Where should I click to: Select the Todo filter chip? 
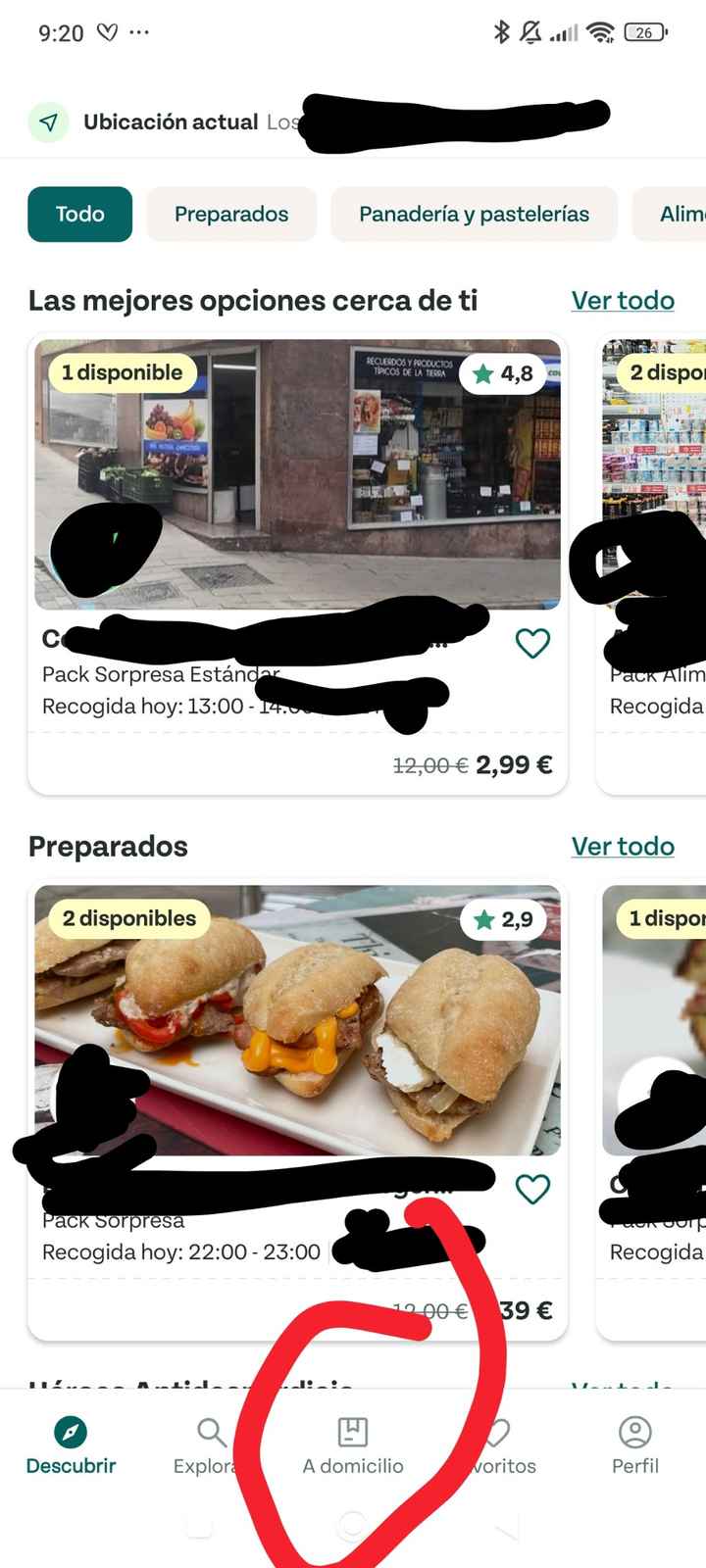pos(79,214)
